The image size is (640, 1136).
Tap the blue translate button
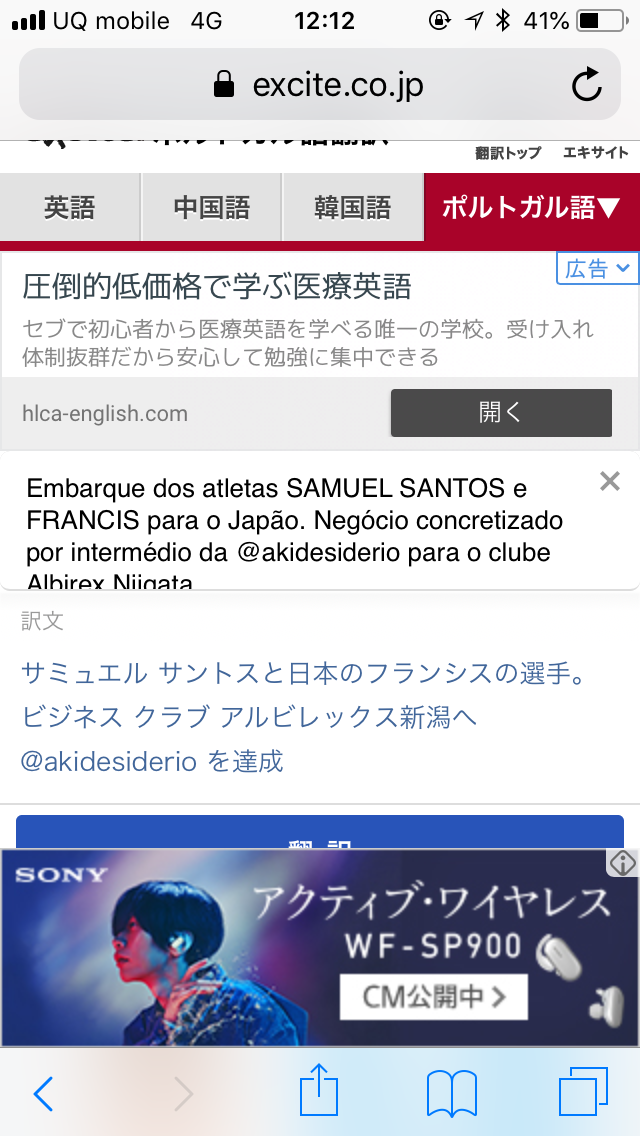pos(320,832)
